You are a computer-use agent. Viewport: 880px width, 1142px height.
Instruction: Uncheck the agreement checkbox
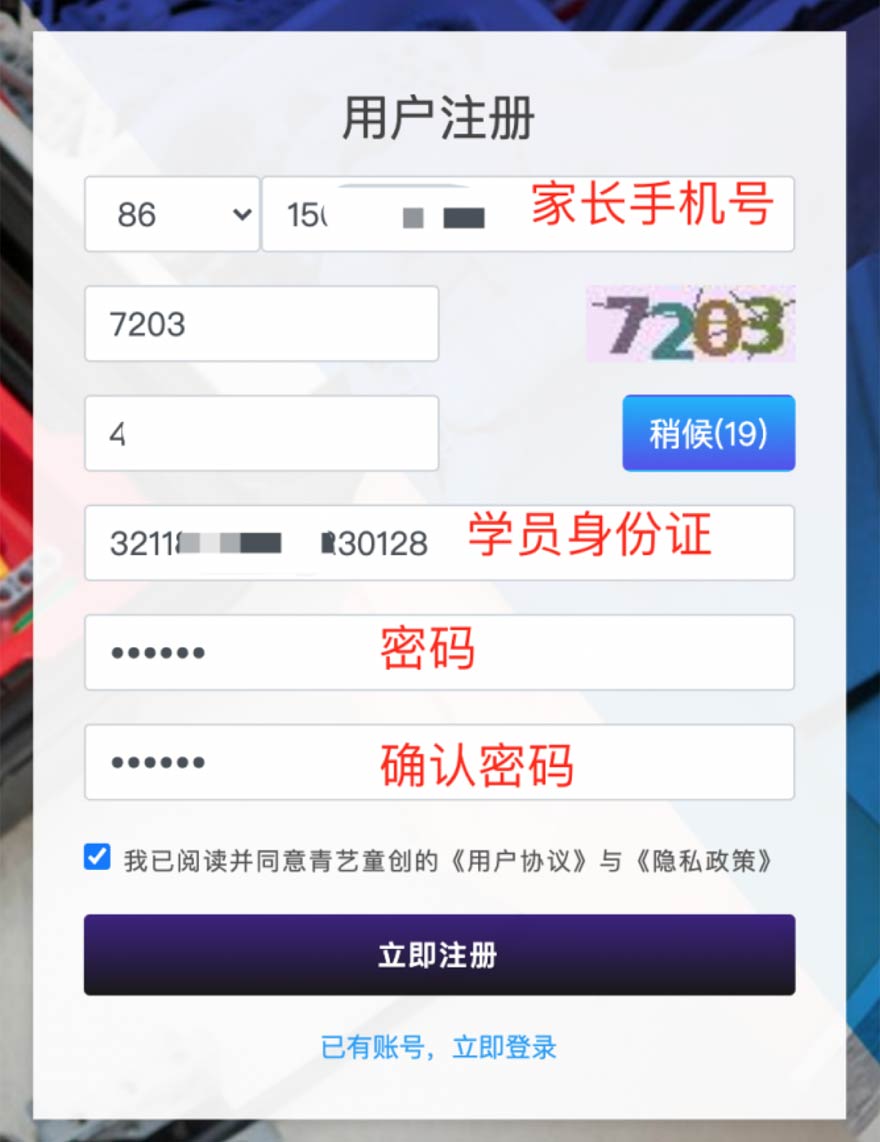[97, 858]
